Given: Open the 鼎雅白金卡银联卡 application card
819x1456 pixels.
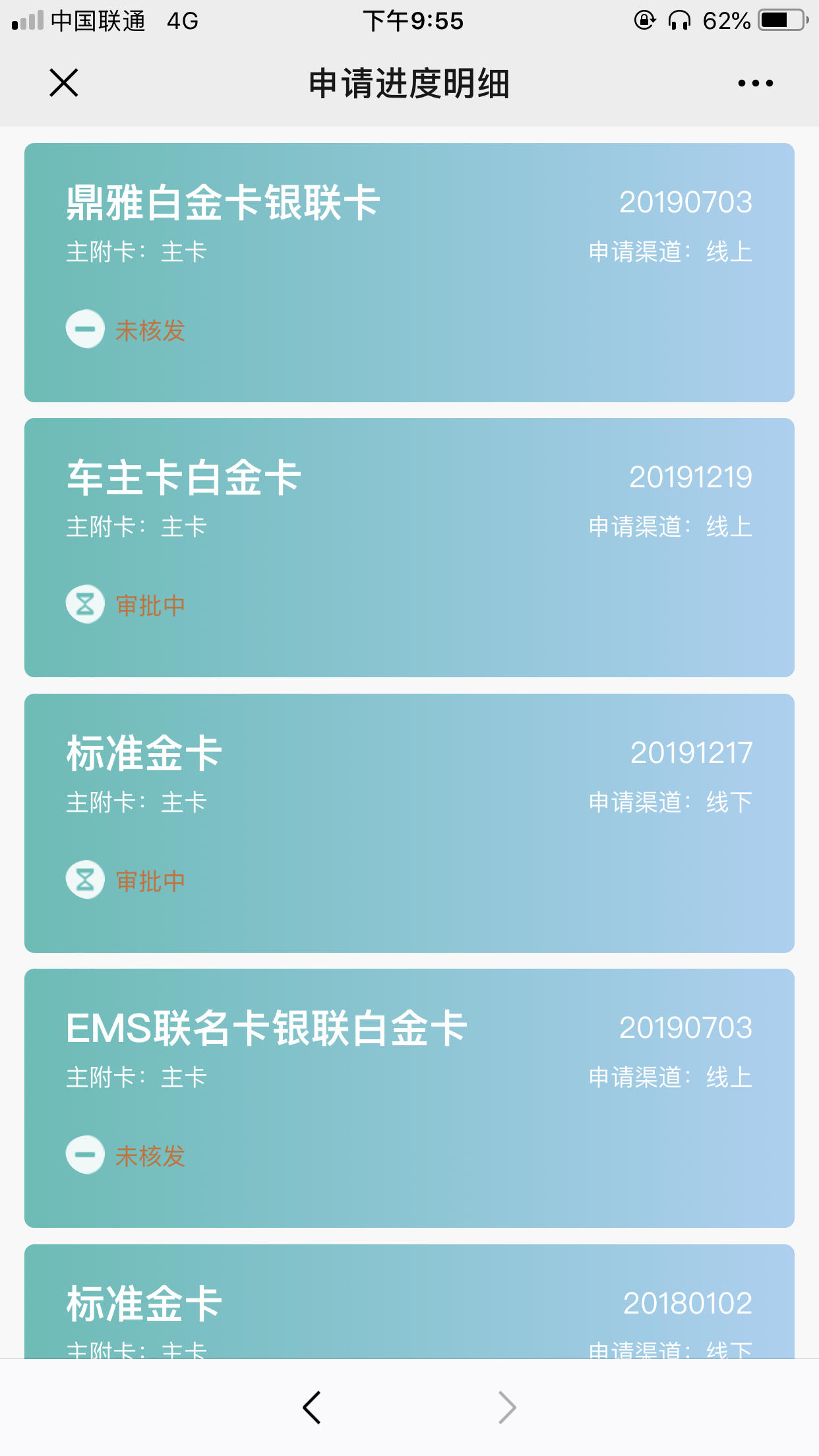Looking at the screenshot, I should [409, 272].
